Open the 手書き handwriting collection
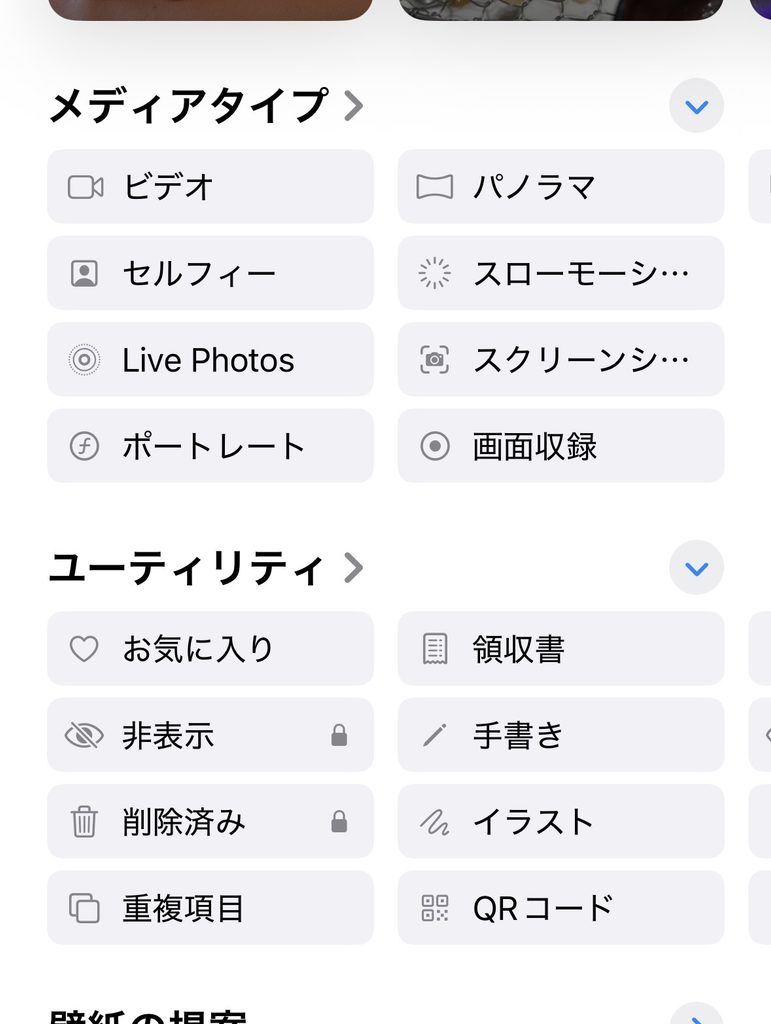Screen dimensions: 771x1024 561,735
